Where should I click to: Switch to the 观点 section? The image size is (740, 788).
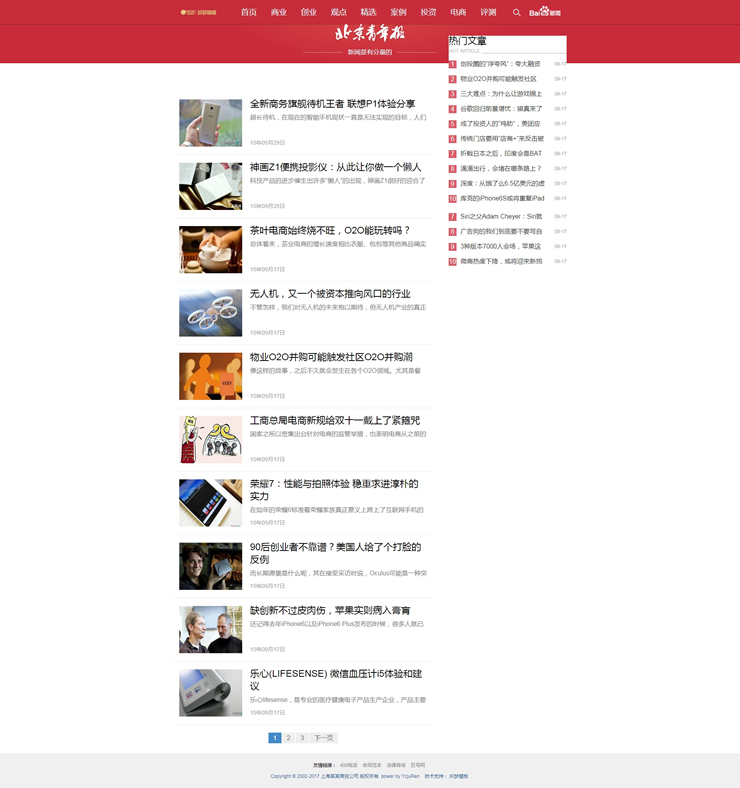pyautogui.click(x=338, y=12)
